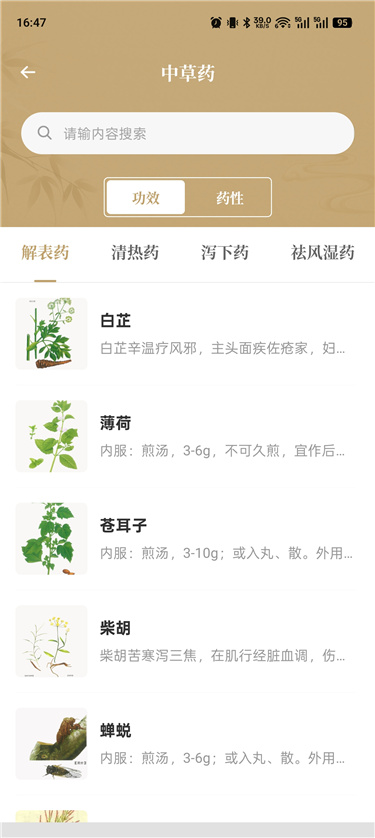View details for 苍耳子
Viewport: 375px width, 838px height.
[188, 539]
